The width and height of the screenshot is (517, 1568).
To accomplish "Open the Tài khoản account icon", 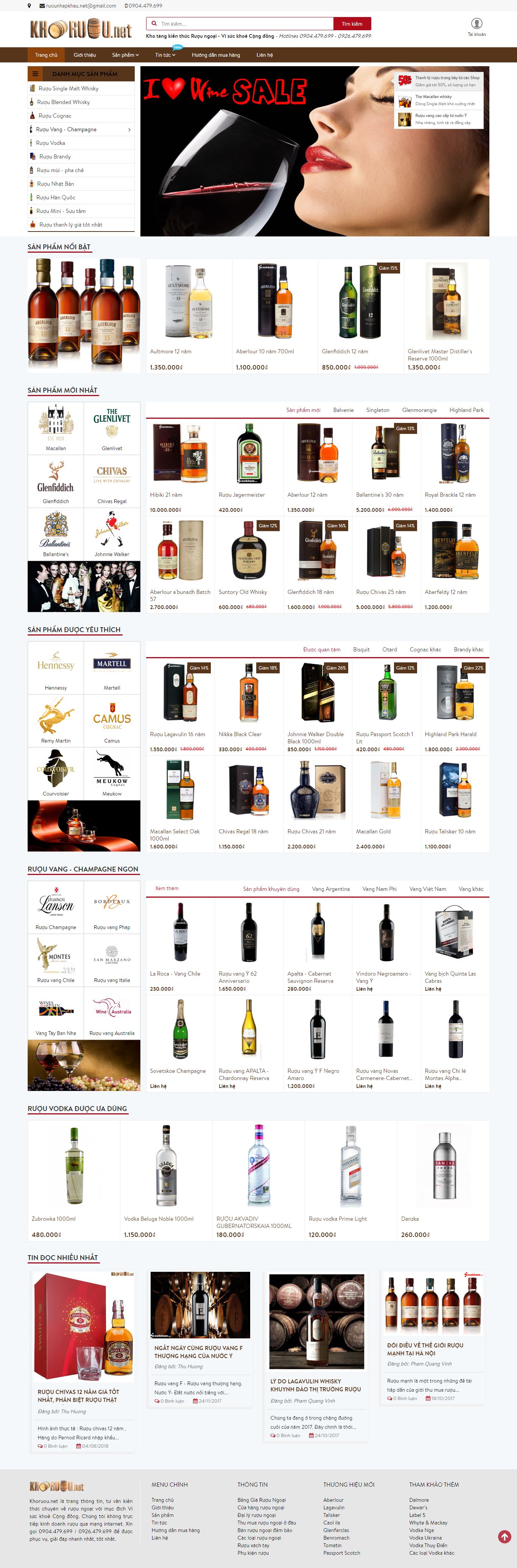I will [476, 24].
